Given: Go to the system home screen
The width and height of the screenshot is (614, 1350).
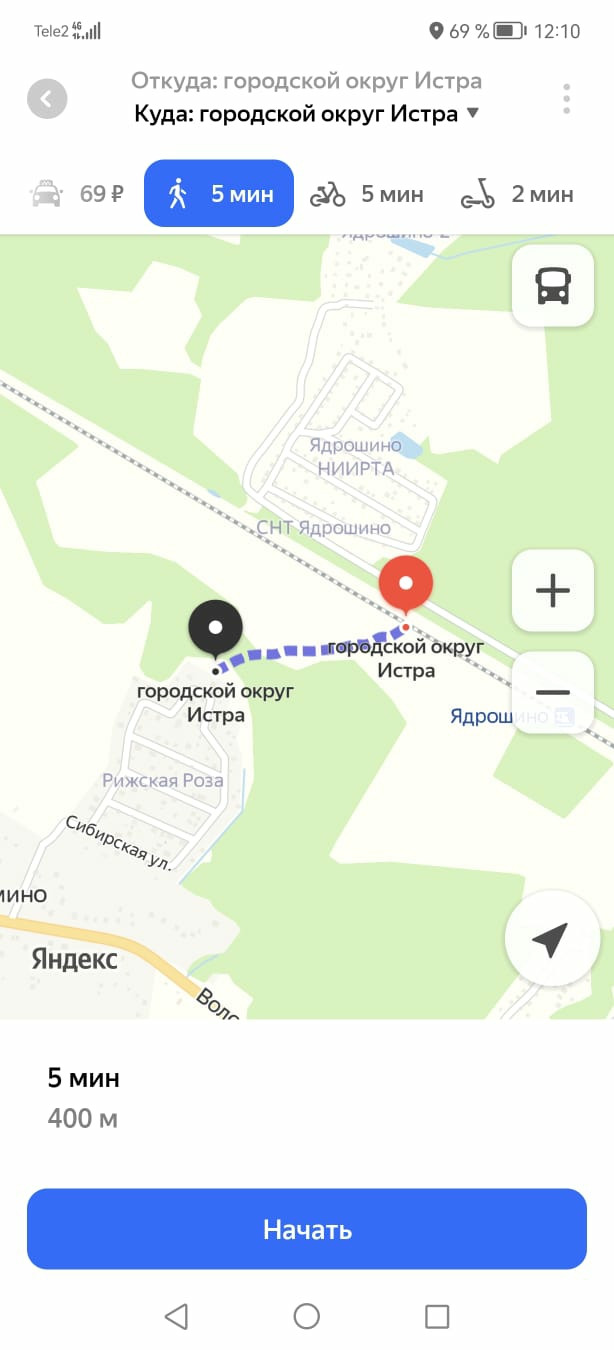Looking at the screenshot, I should (x=307, y=1316).
